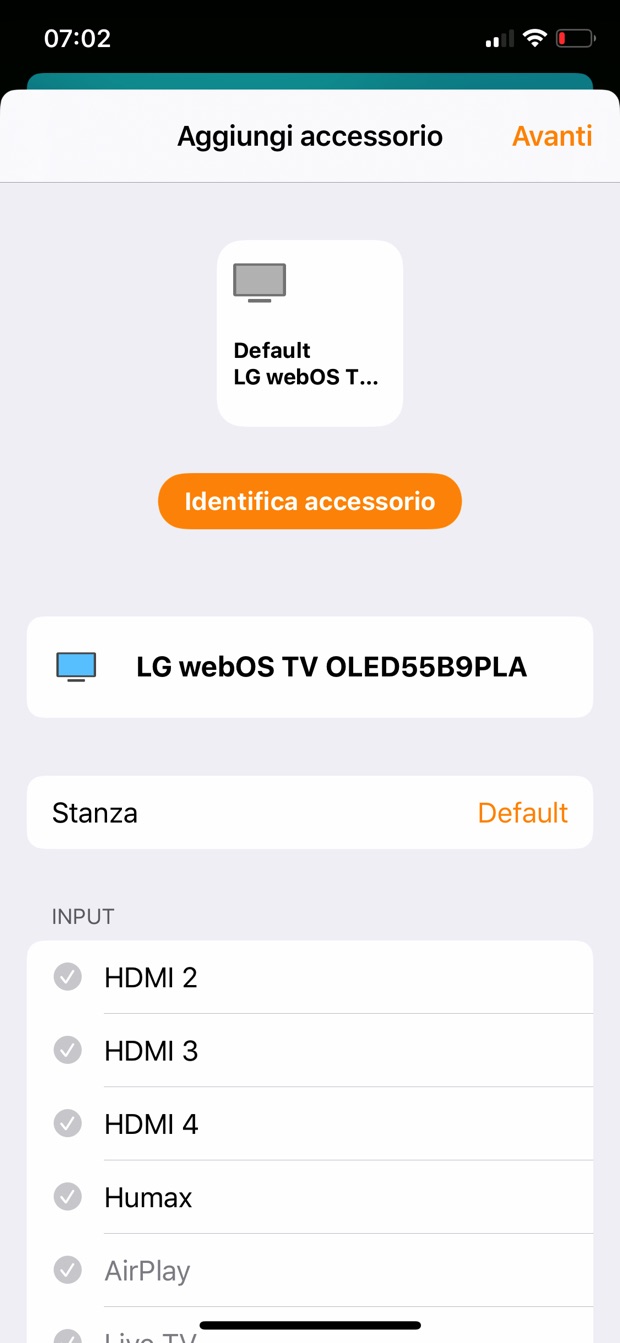Uncheck the HDMI 3 input
Viewport: 620px width, 1343px height.
(x=68, y=1050)
